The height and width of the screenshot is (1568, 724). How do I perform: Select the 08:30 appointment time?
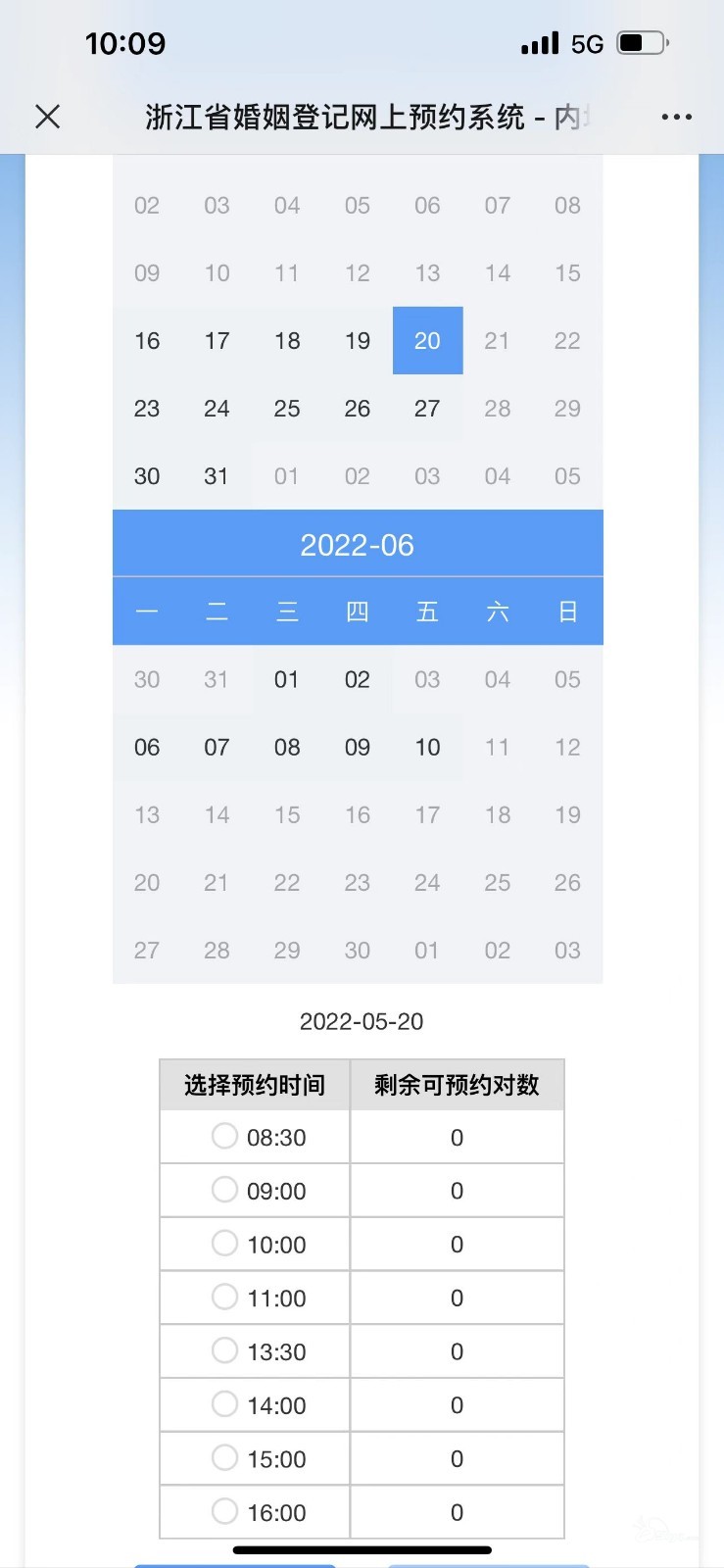224,1136
